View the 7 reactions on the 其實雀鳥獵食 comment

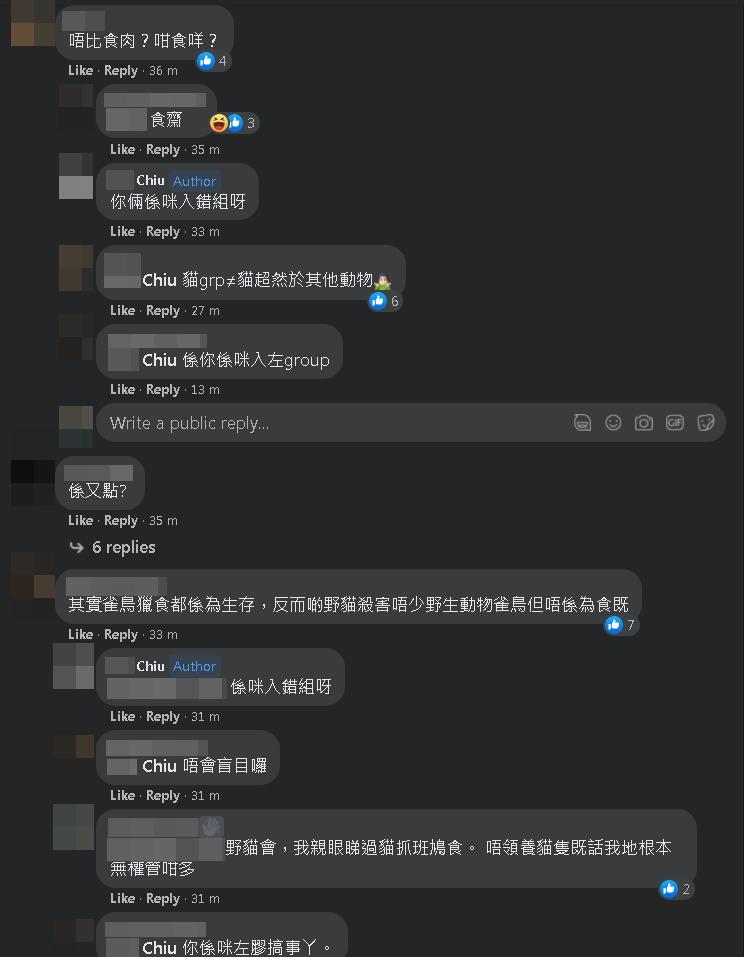tap(620, 625)
